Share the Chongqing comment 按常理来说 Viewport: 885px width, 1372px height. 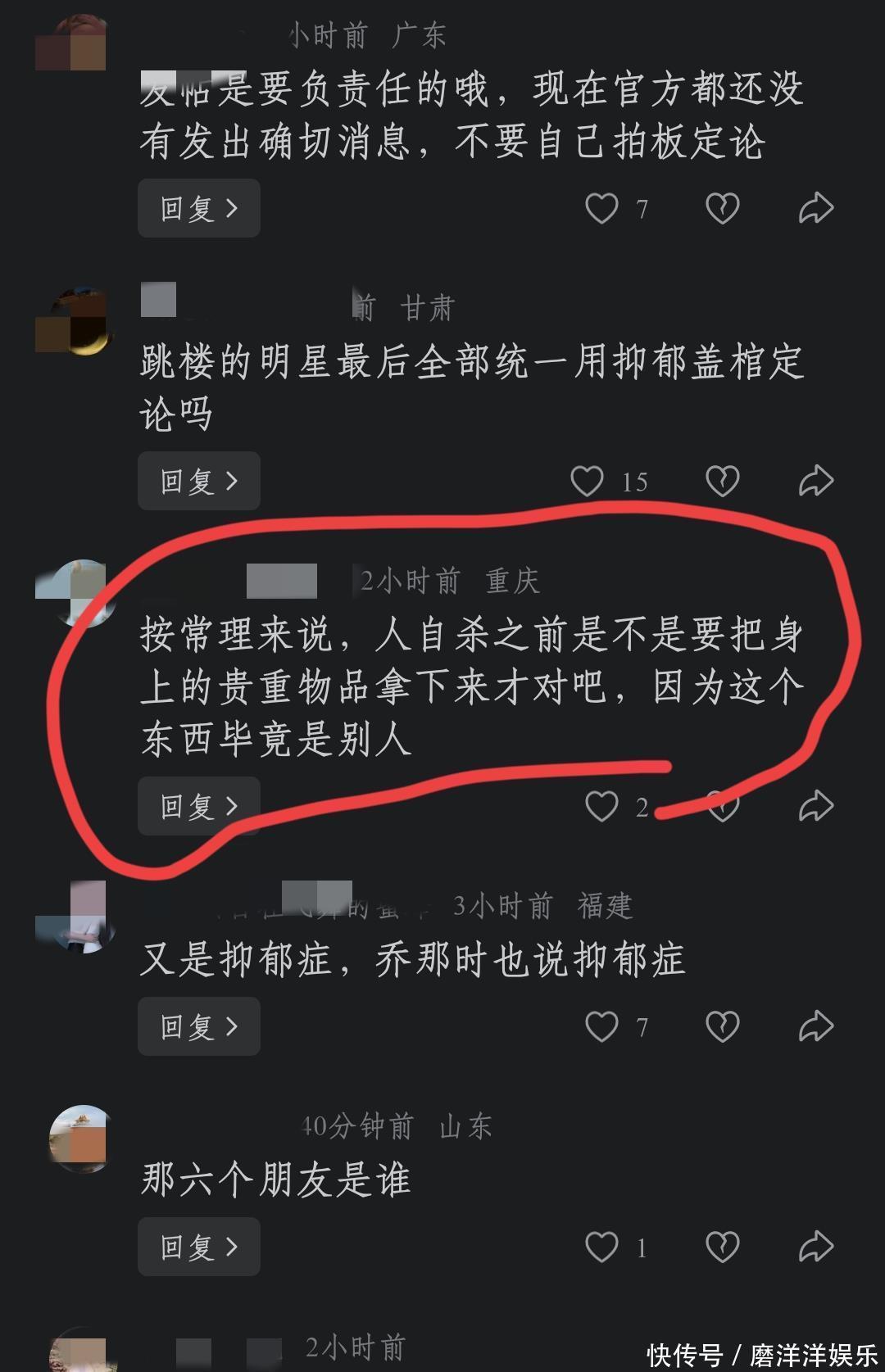(815, 806)
